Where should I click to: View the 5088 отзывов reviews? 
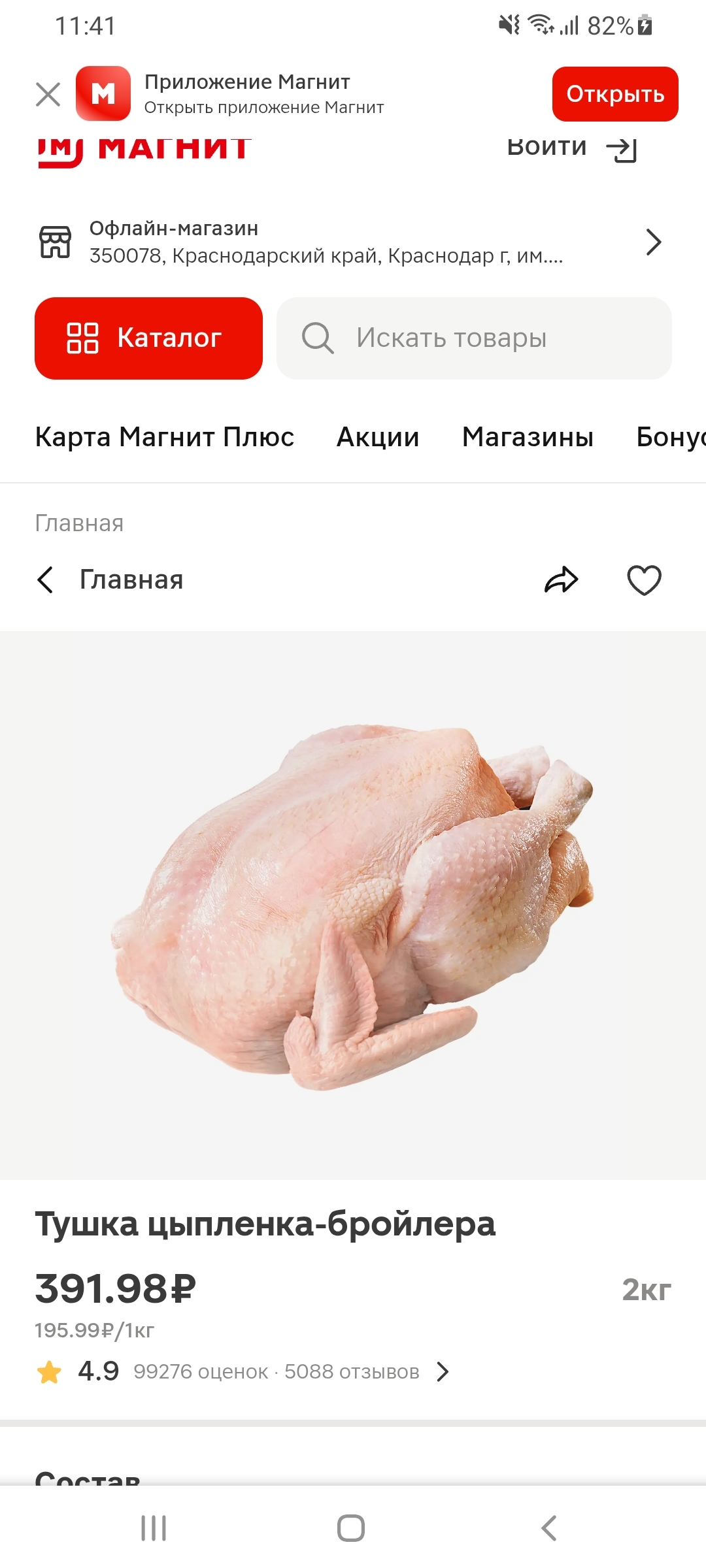353,1371
